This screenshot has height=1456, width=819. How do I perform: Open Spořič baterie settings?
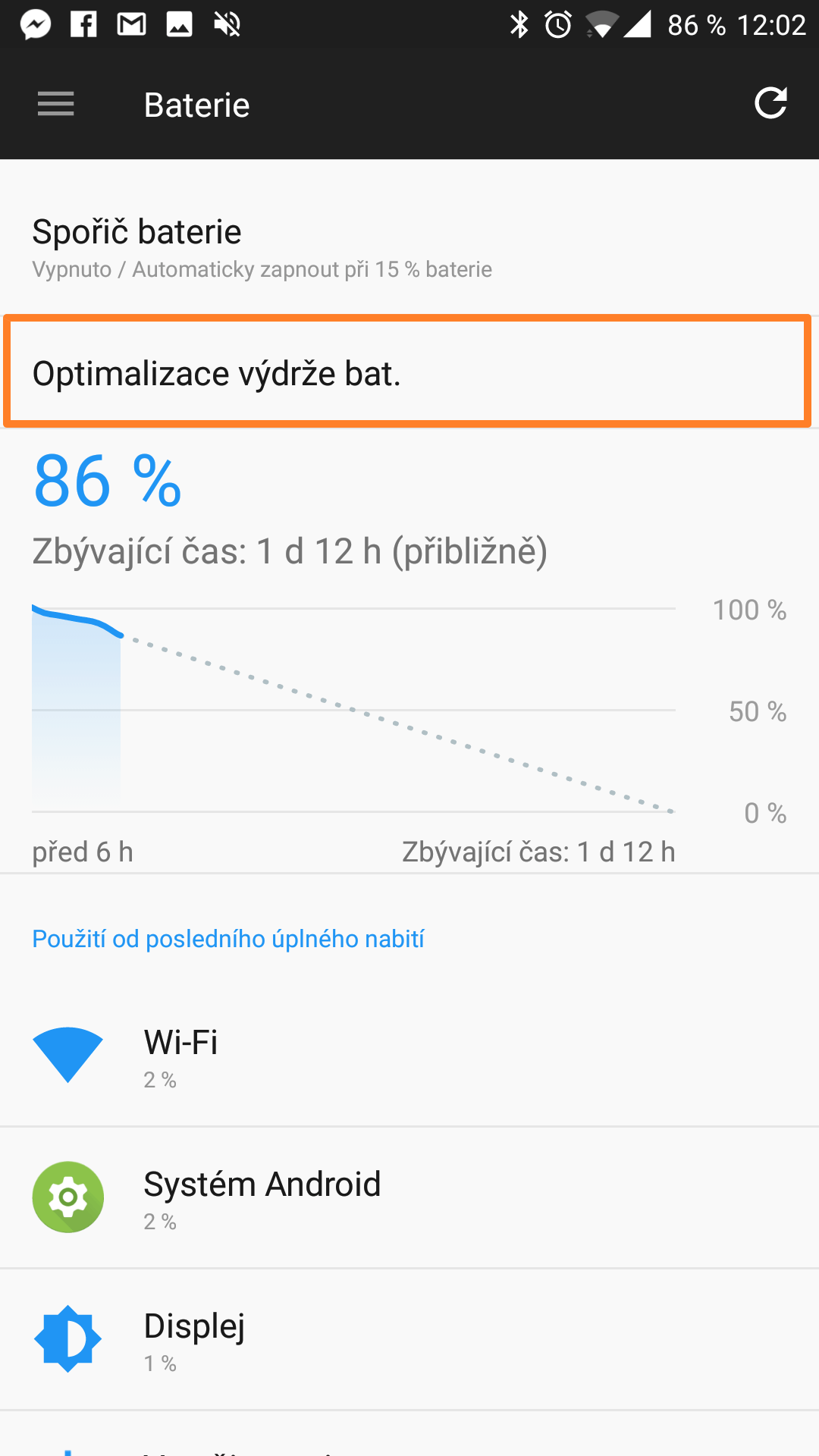409,247
